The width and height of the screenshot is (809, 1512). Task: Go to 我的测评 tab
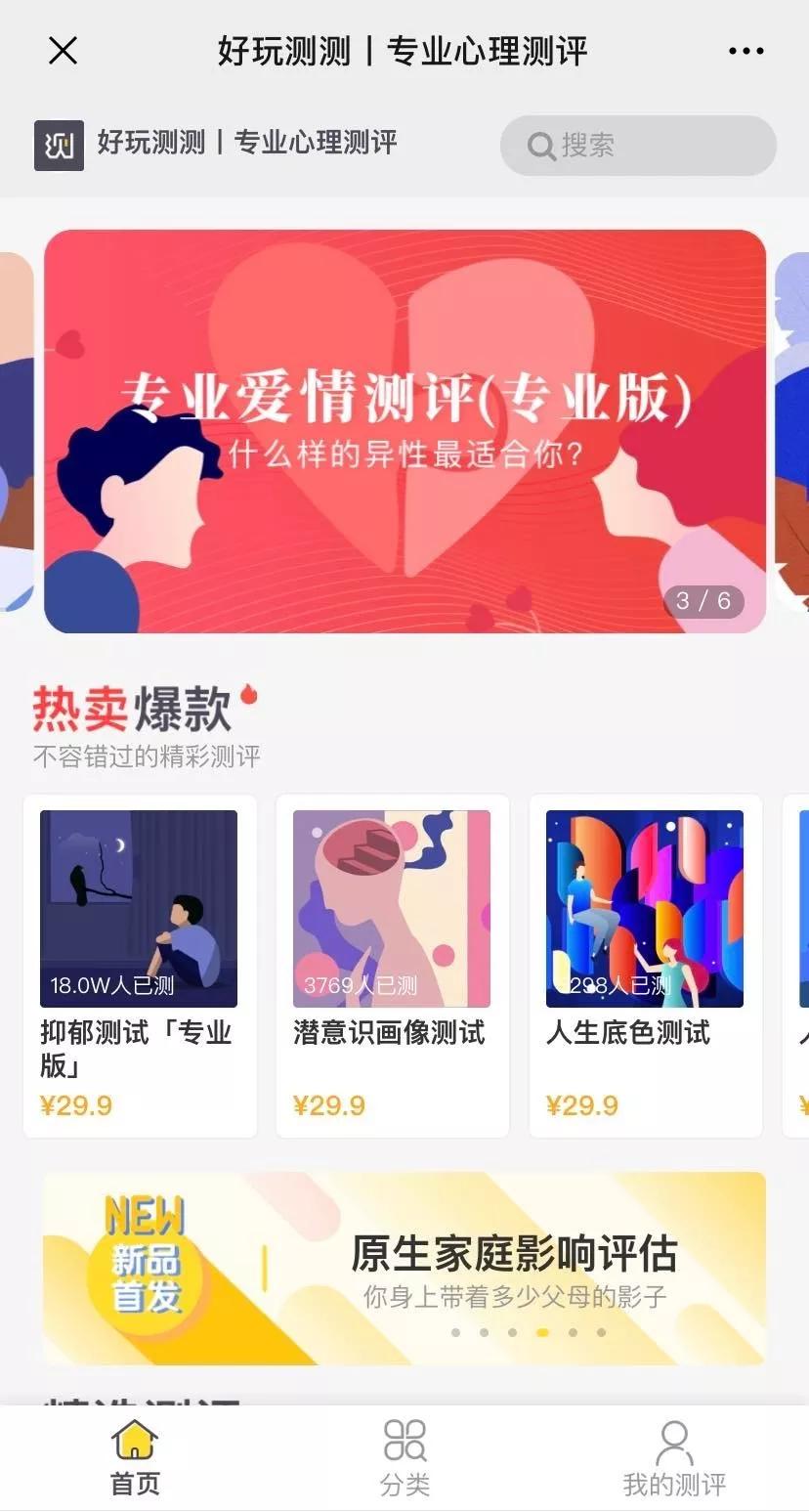pyautogui.click(x=674, y=1458)
